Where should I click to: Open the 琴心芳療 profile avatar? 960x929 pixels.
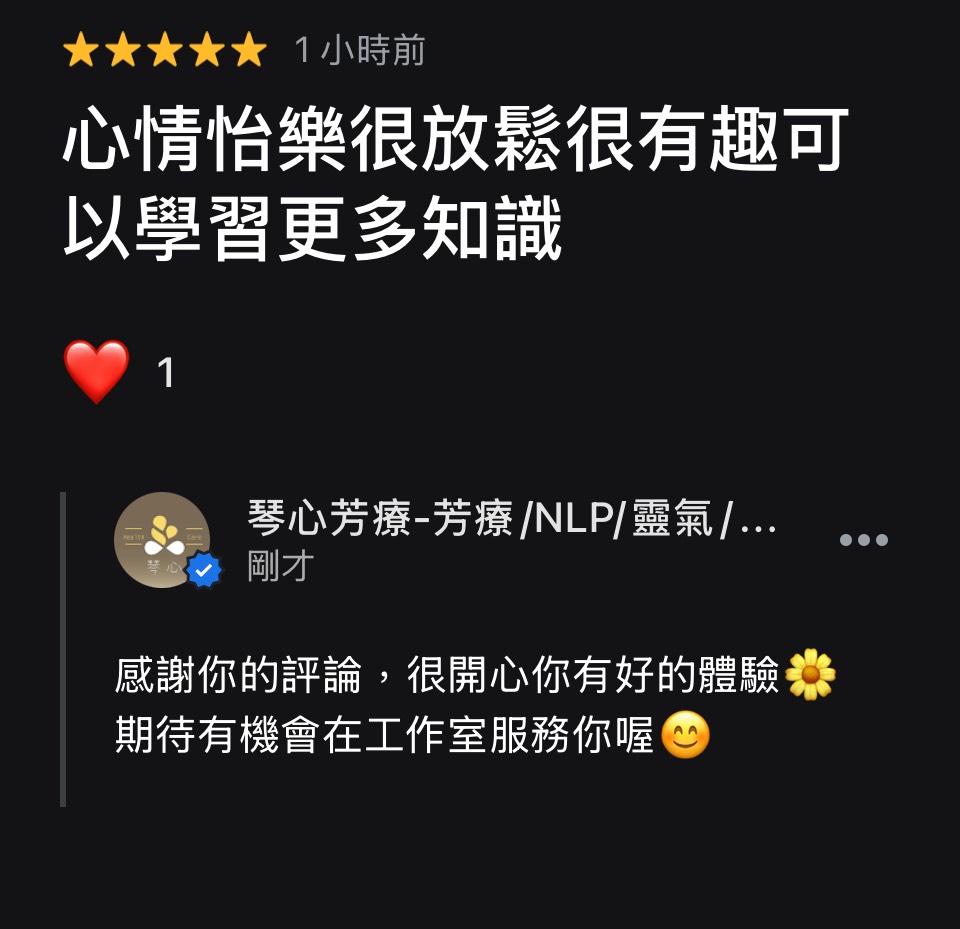tap(163, 539)
